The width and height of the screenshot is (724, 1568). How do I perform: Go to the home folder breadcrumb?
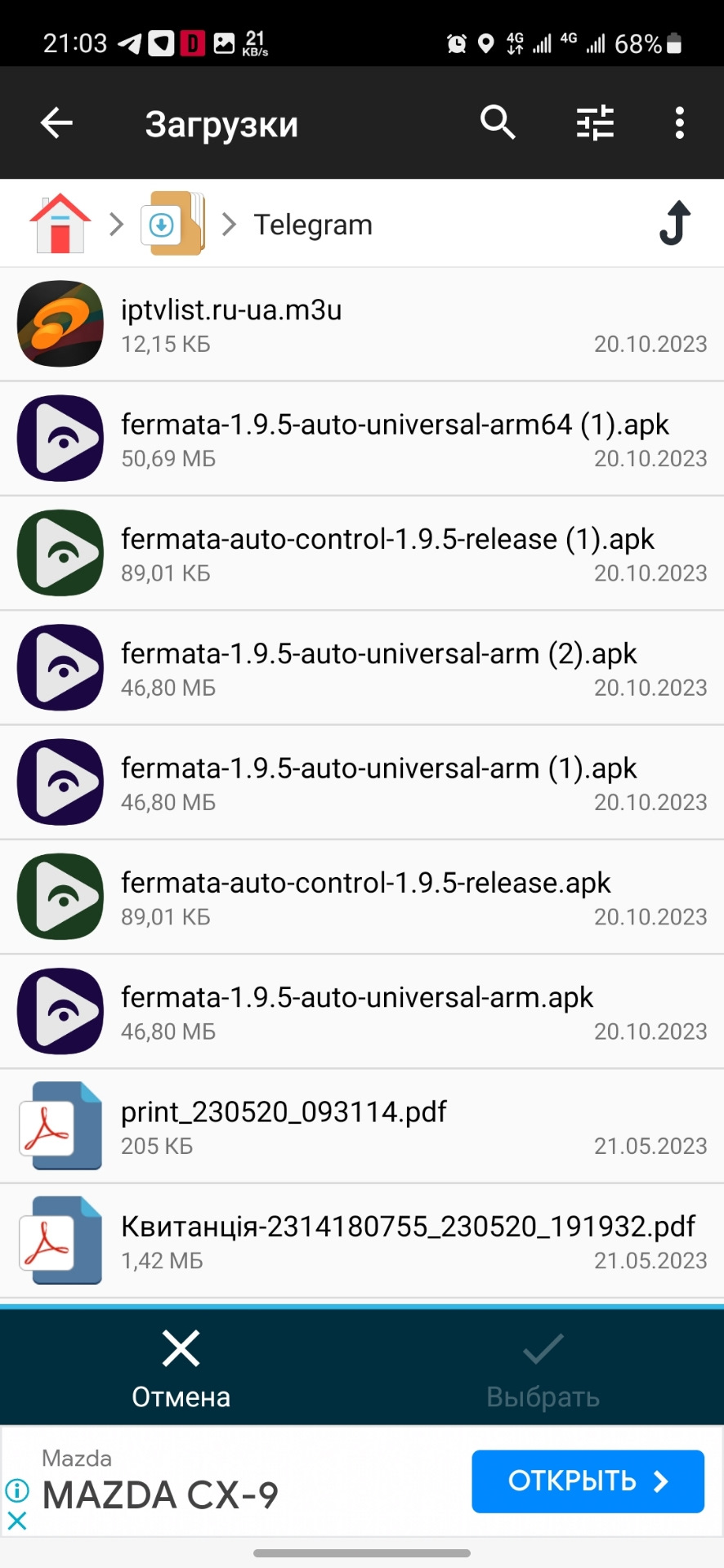(x=60, y=224)
